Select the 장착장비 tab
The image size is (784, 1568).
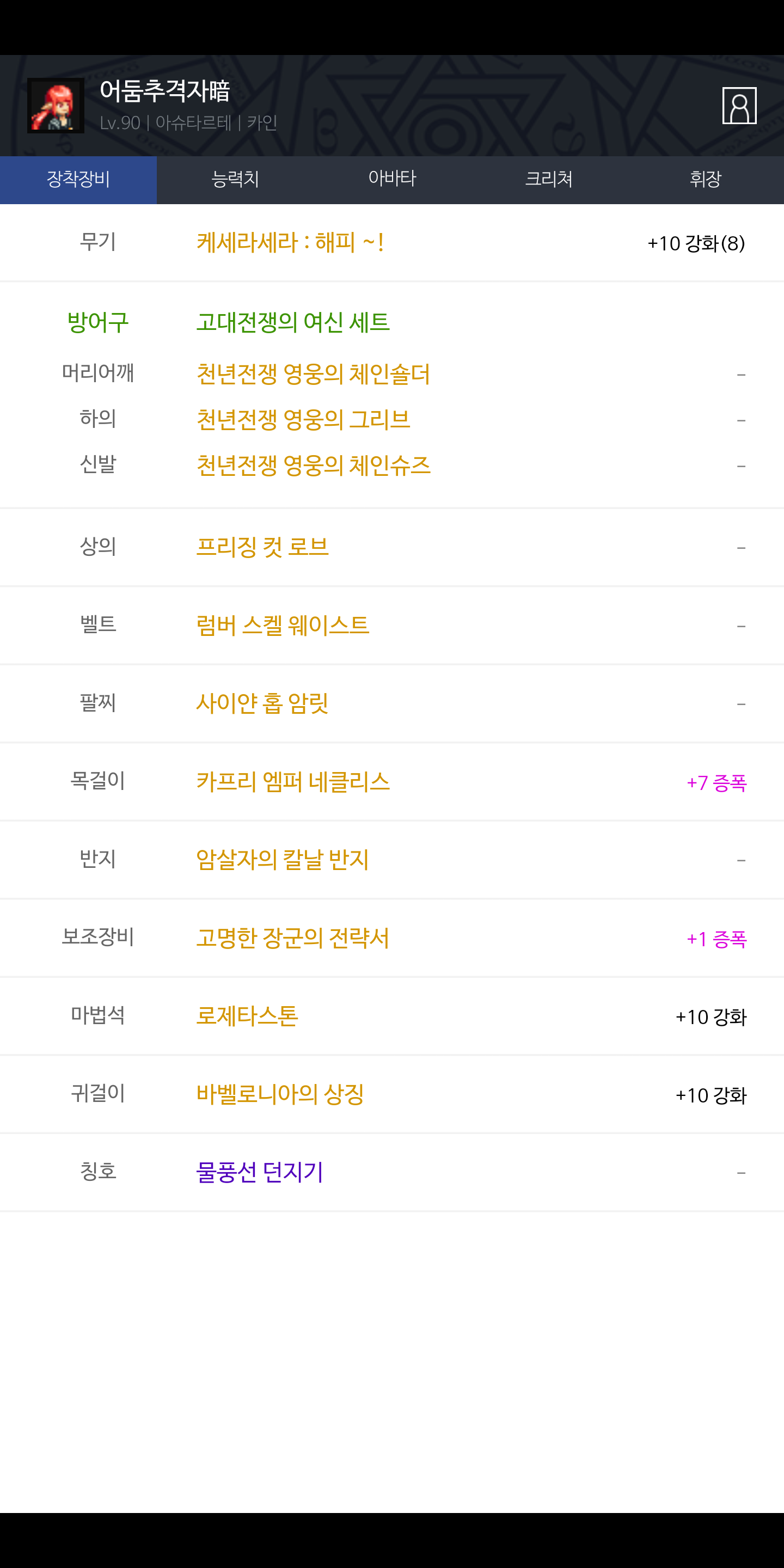coord(78,180)
